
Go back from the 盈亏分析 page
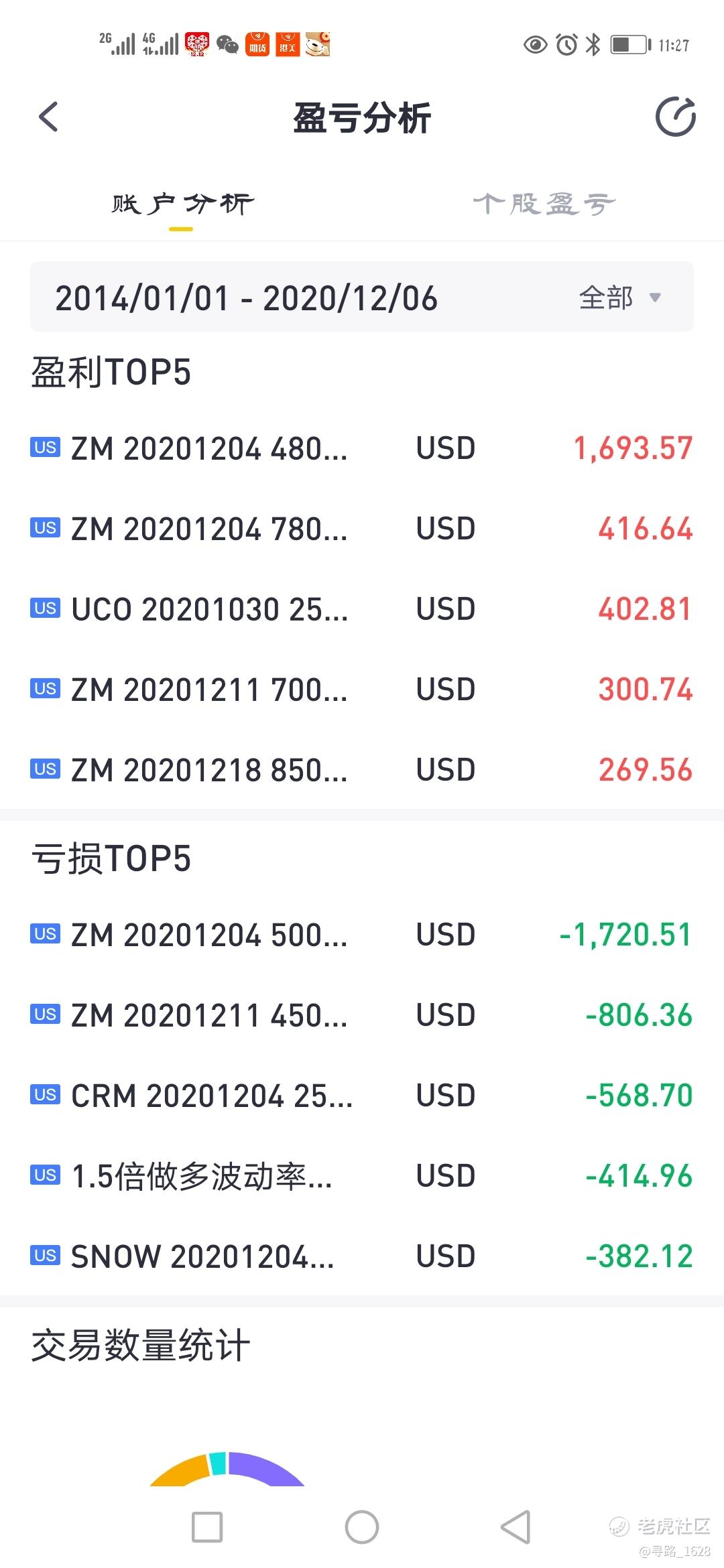click(48, 117)
